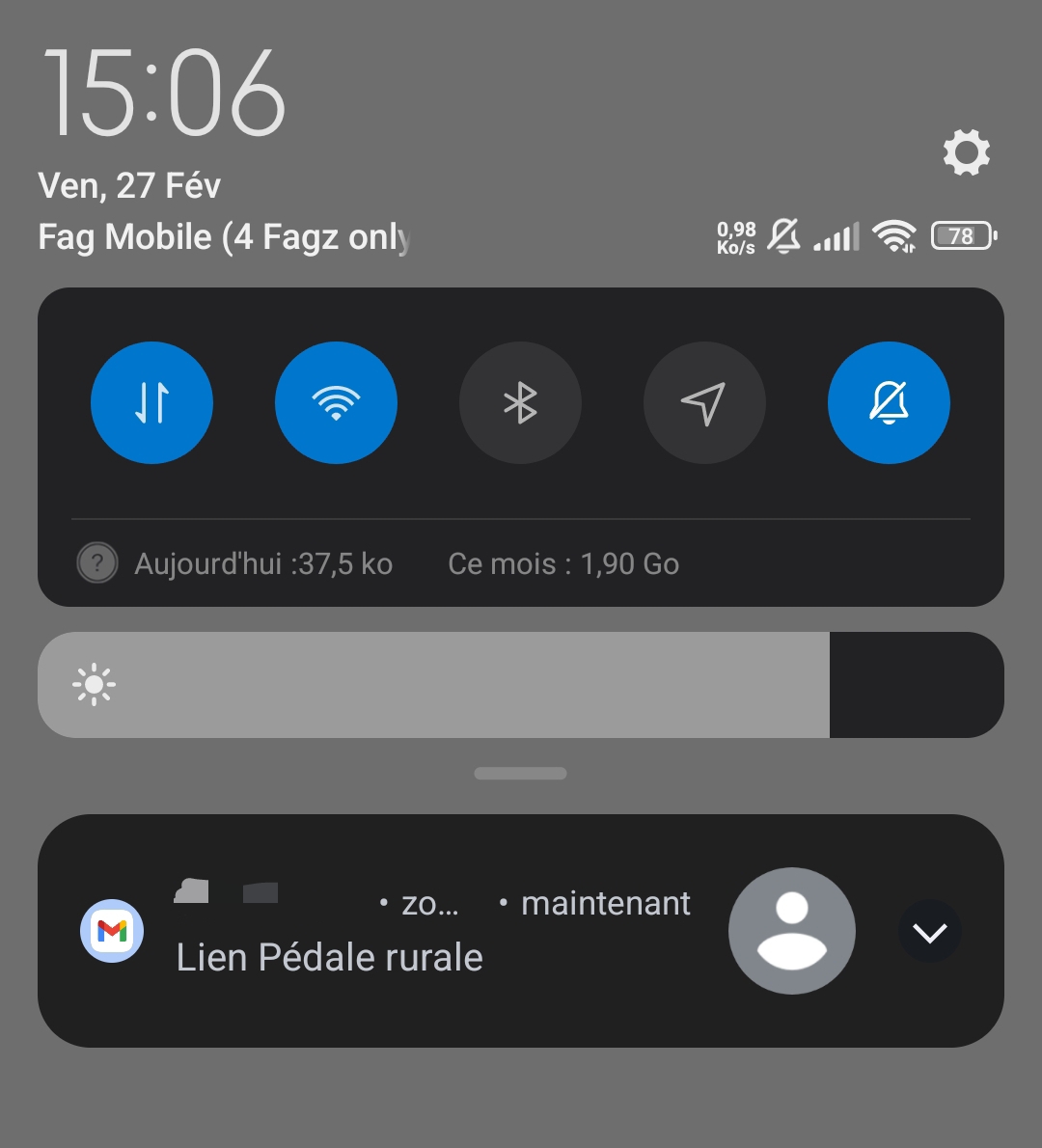The width and height of the screenshot is (1042, 1148).
Task: Disable the Wi-Fi toggle
Action: pyautogui.click(x=336, y=403)
